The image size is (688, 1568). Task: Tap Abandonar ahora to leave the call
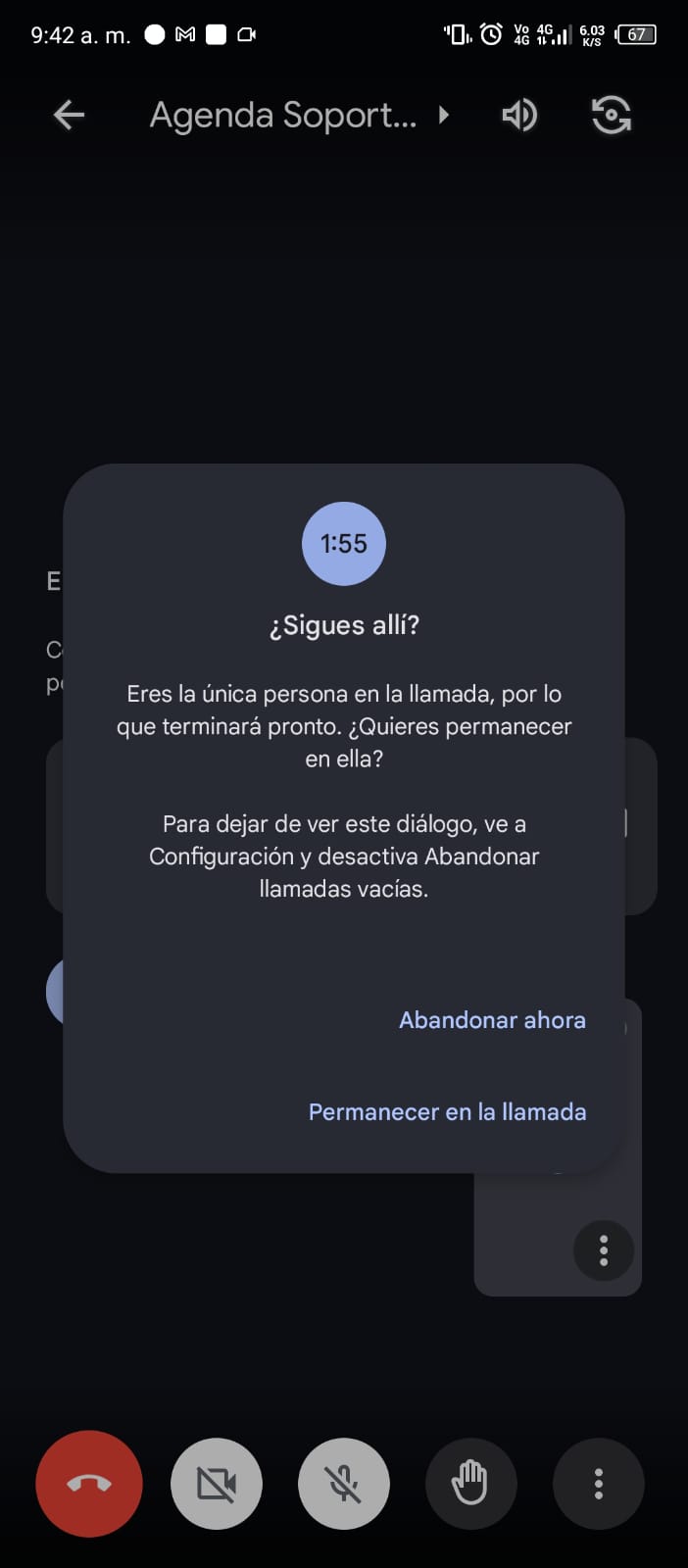(492, 1020)
